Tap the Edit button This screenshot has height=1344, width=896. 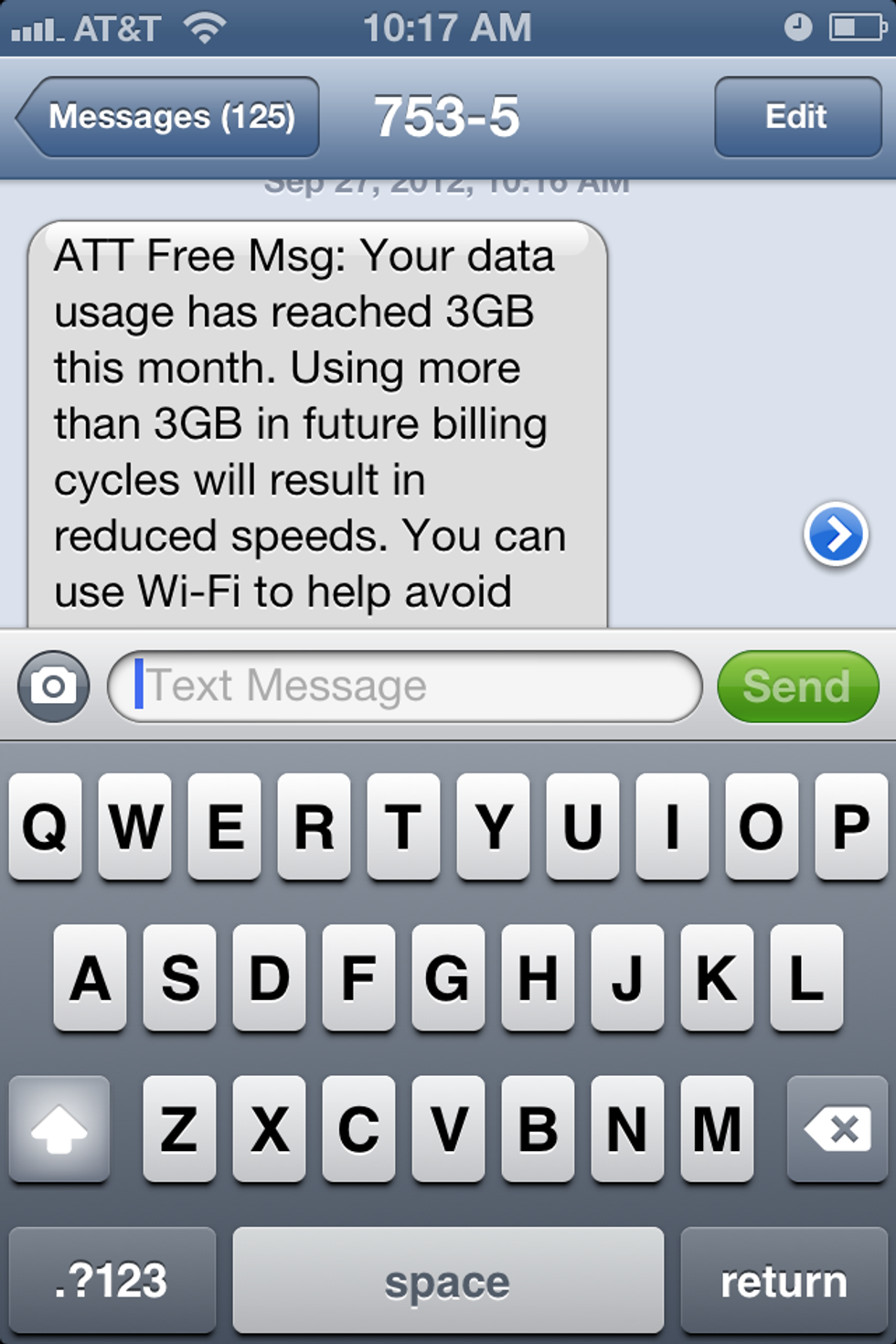796,117
